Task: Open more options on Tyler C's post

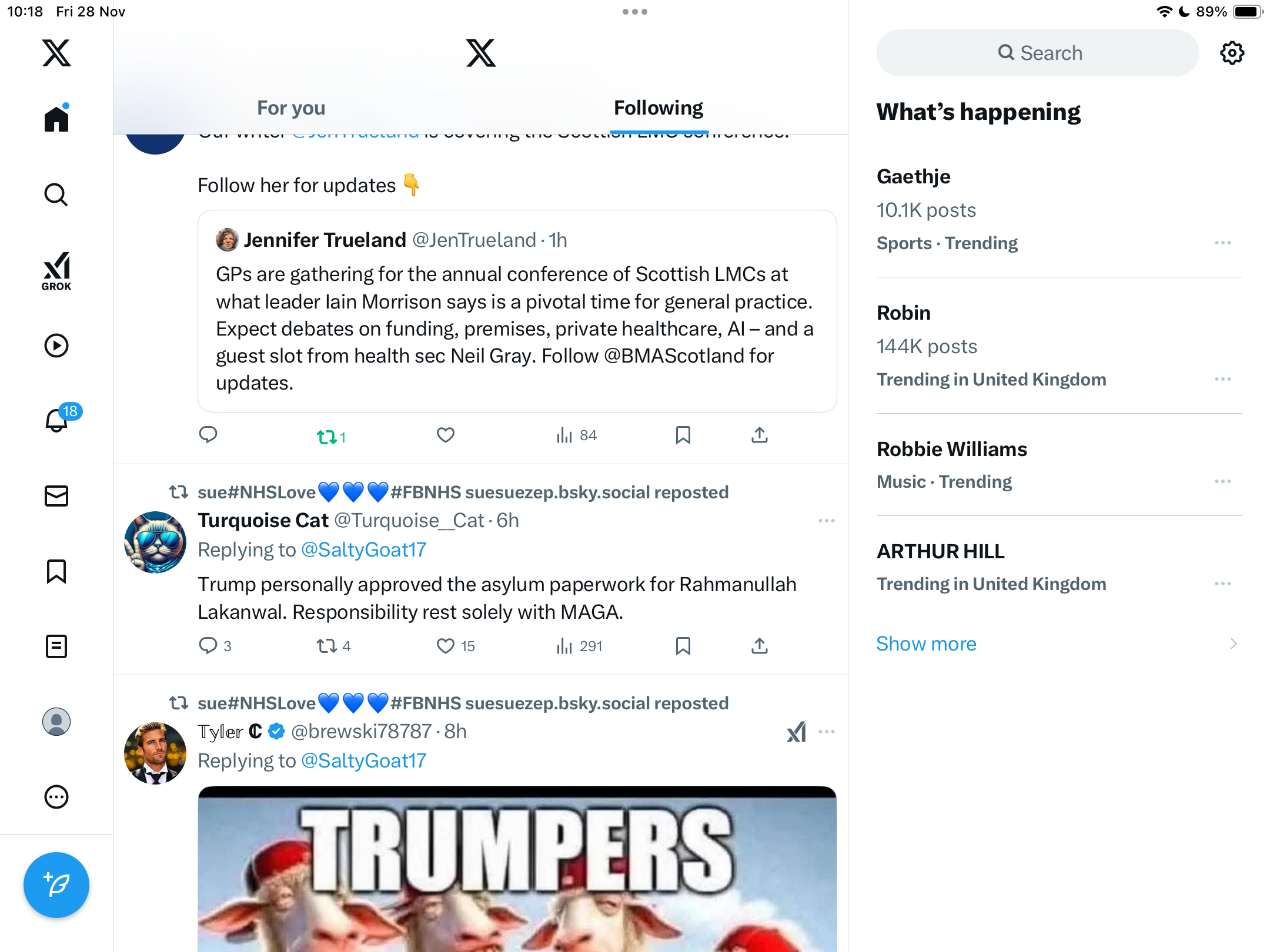Action: coord(827,732)
